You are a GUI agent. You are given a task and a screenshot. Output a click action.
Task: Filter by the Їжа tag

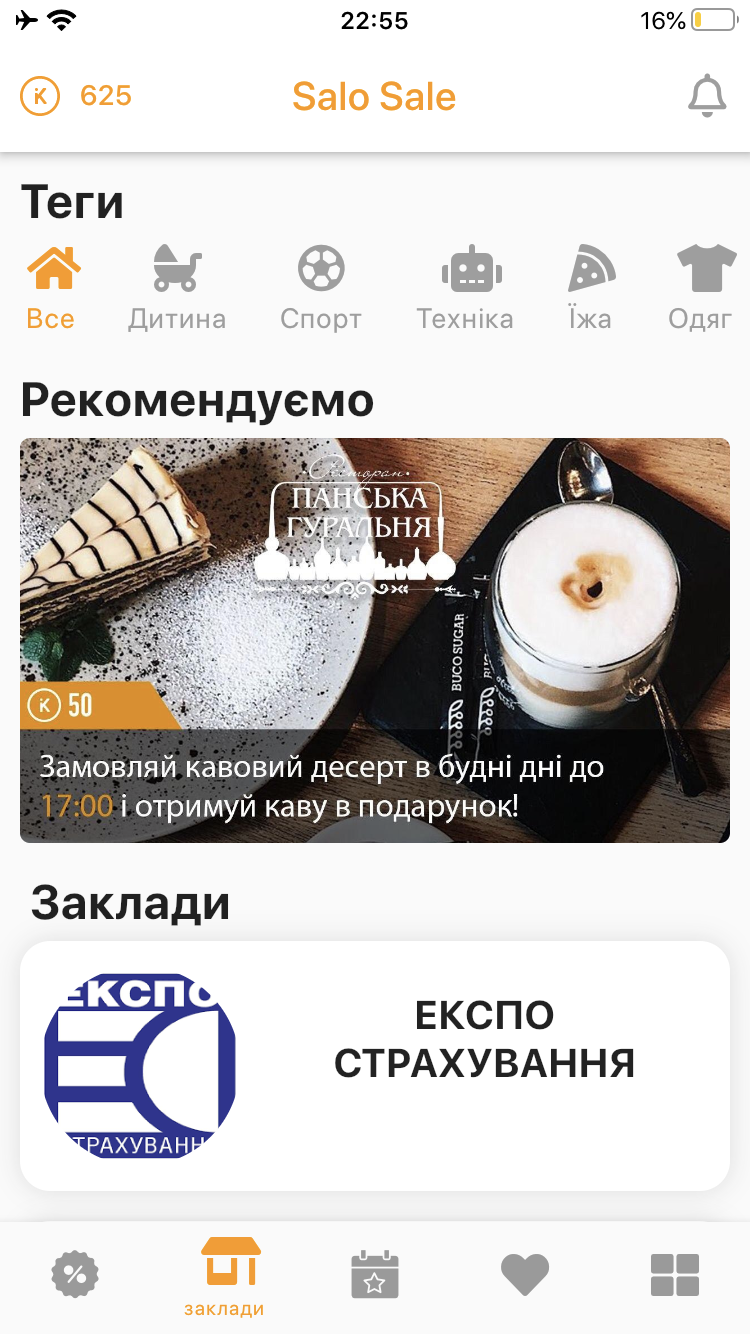click(590, 288)
